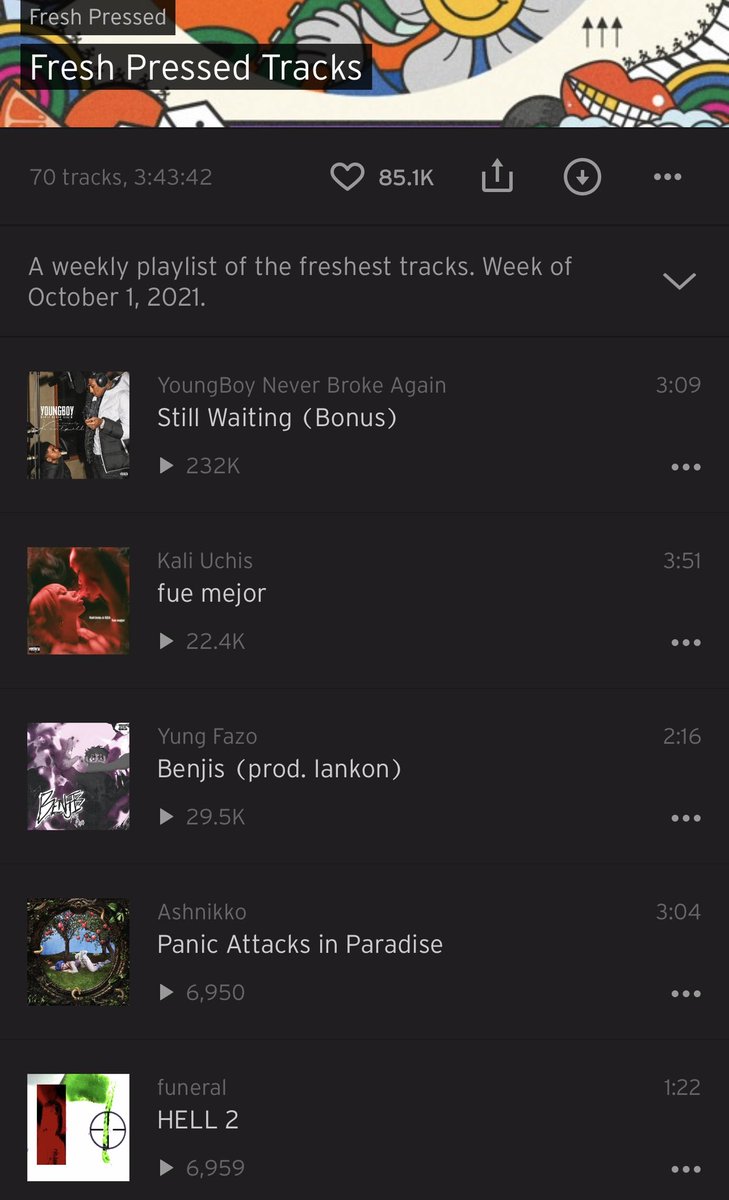Open the playlist overflow menu
The image size is (729, 1200).
click(x=667, y=178)
